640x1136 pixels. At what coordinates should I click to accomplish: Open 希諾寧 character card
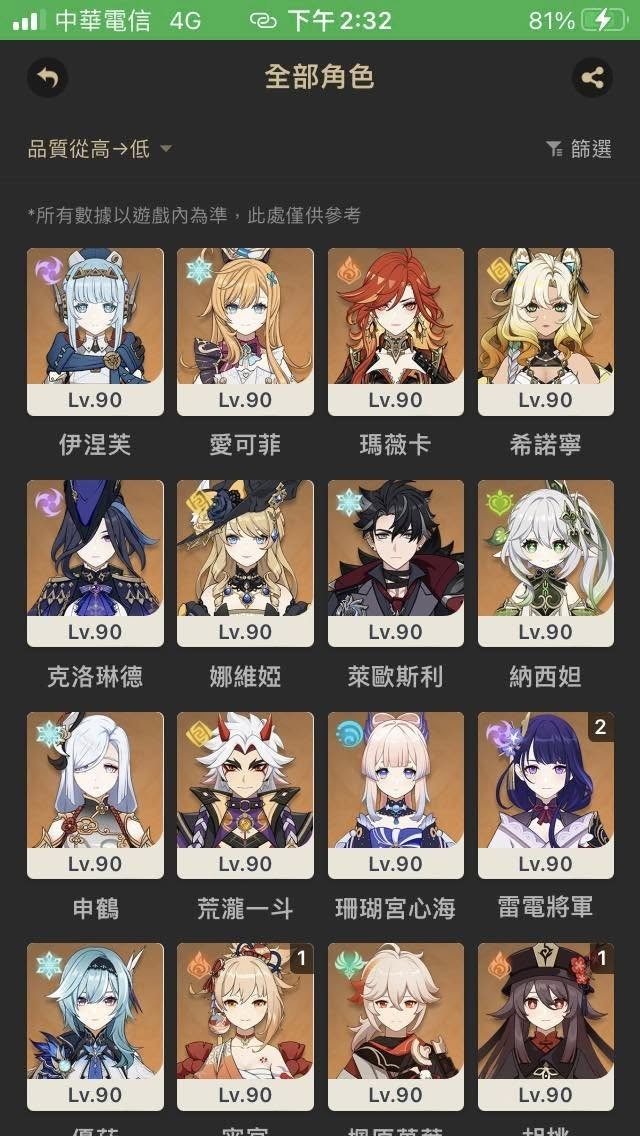(x=545, y=332)
